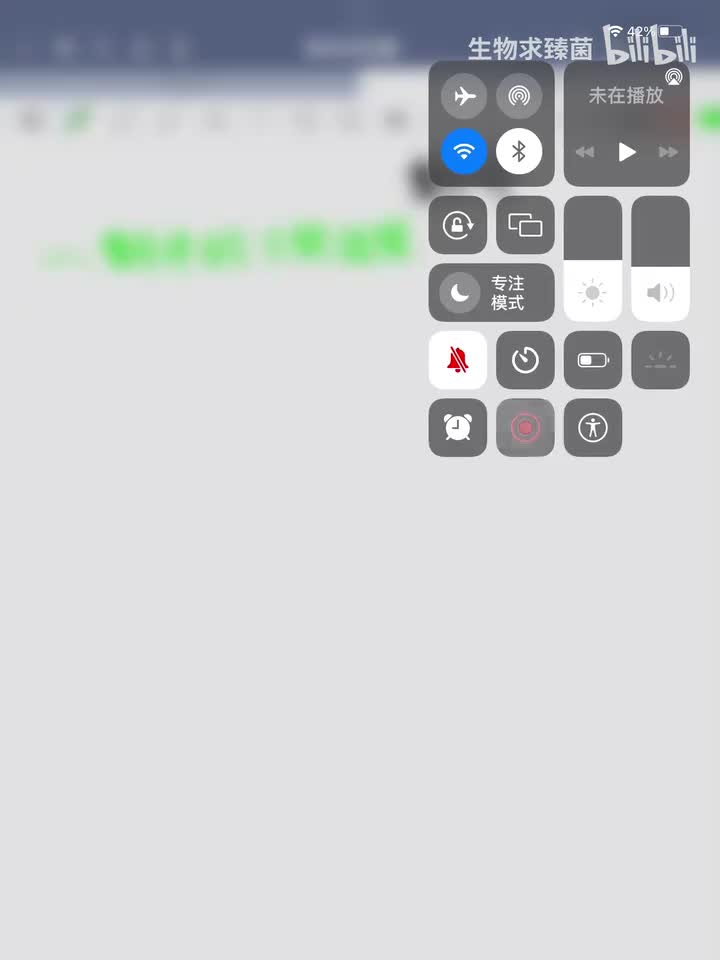The width and height of the screenshot is (720, 960).
Task: Open screen mirroring
Action: pos(525,225)
